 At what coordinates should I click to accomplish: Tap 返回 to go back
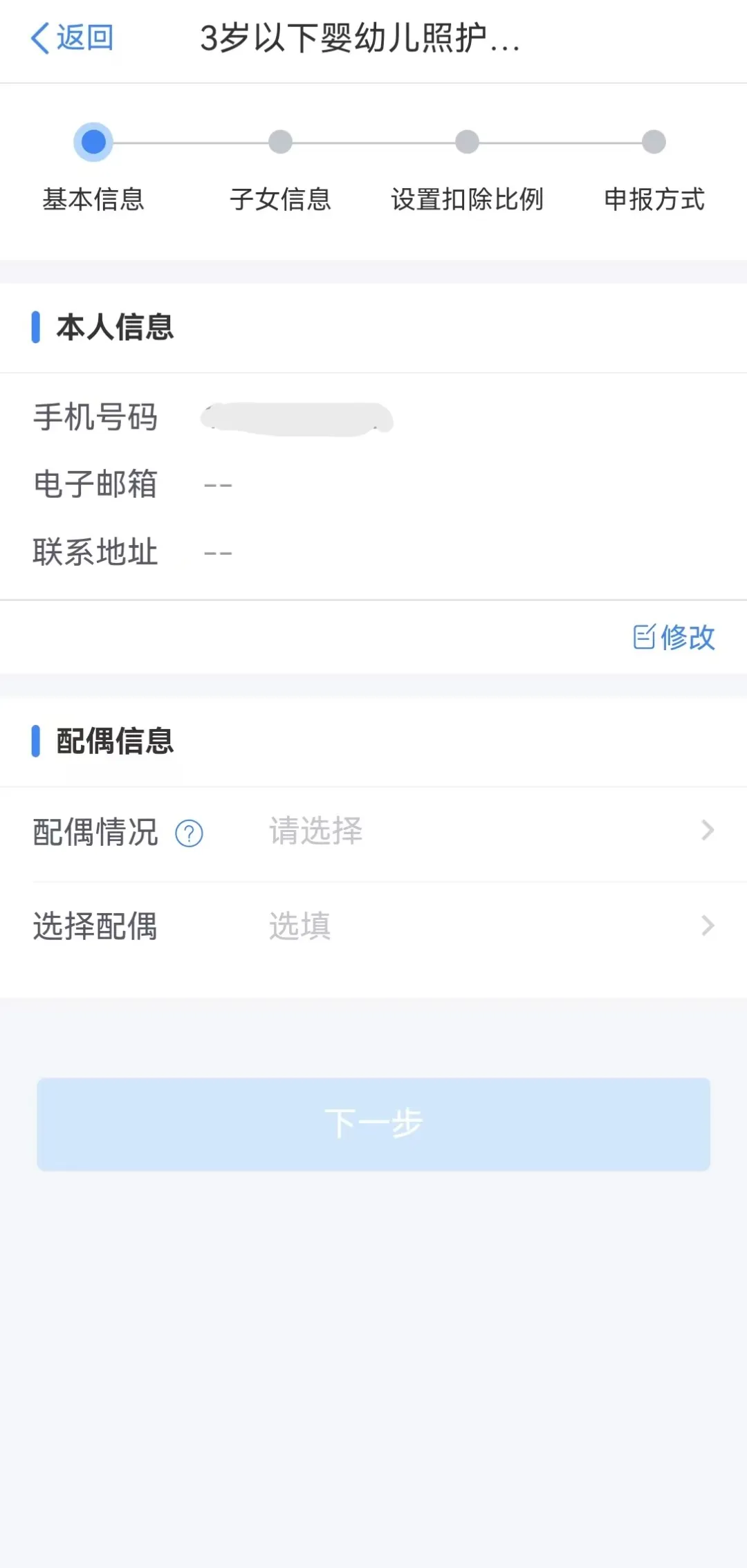click(x=72, y=37)
